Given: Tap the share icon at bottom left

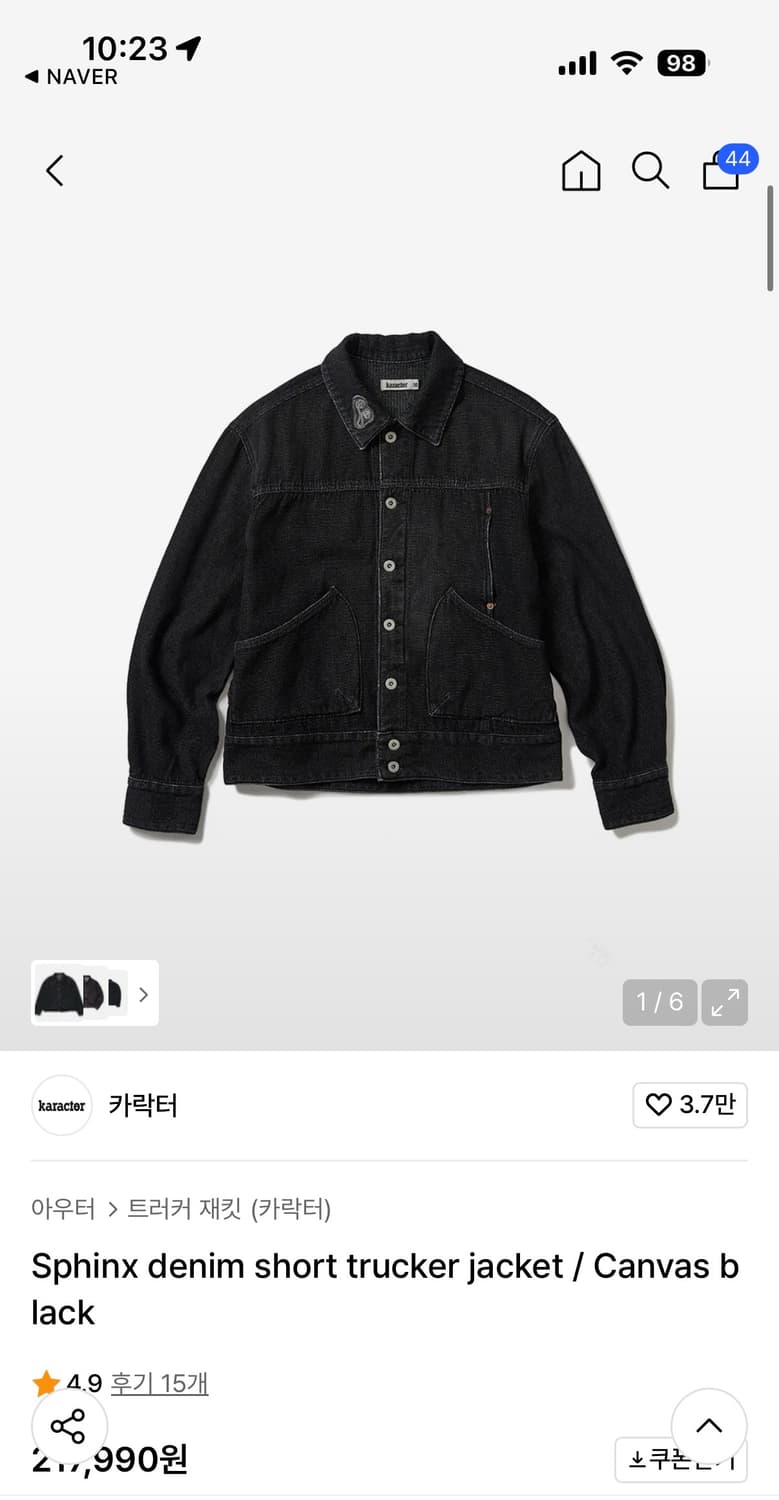Looking at the screenshot, I should click(69, 1426).
